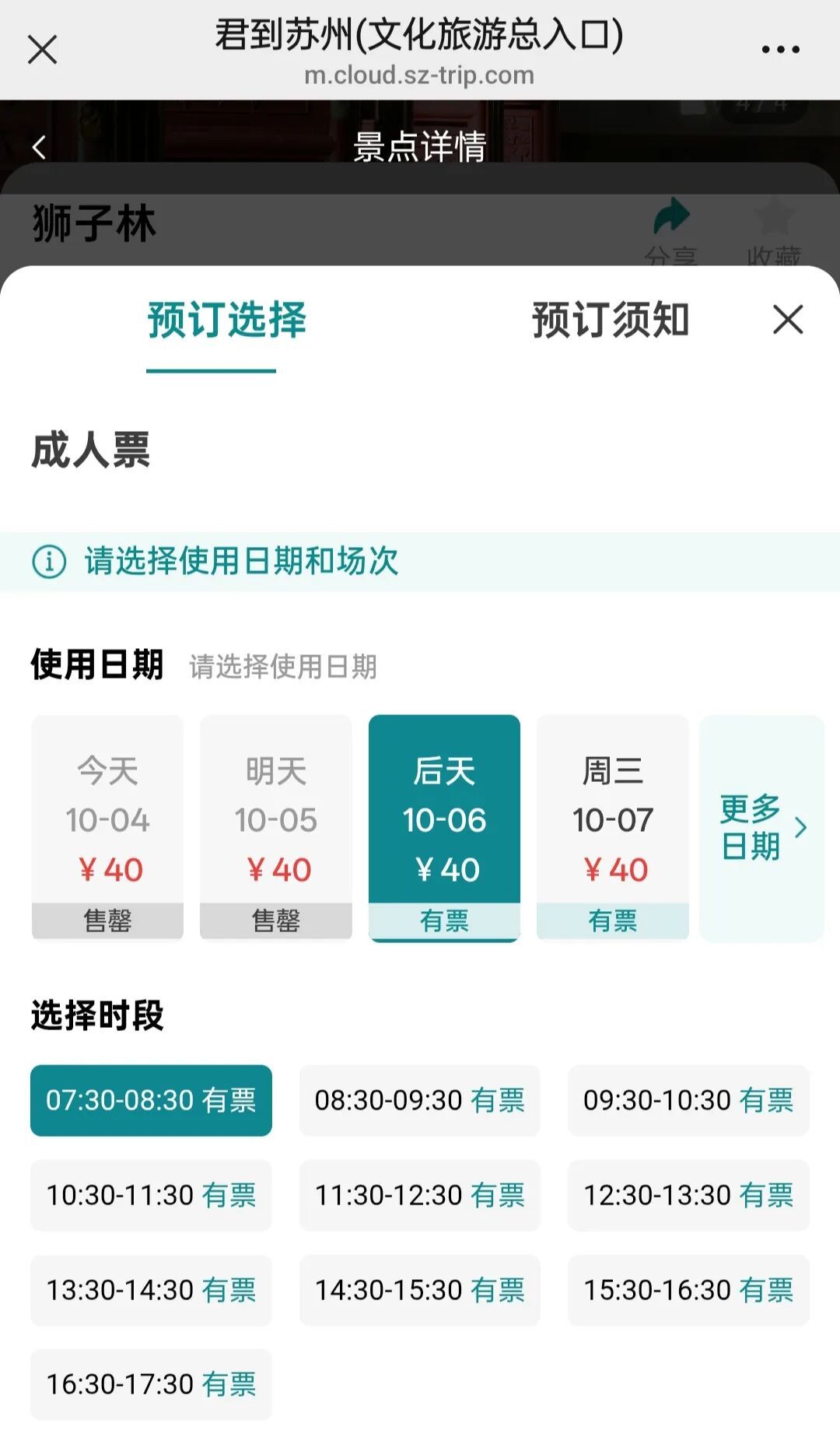Select the 10:30-11:30 time slot
The height and width of the screenshot is (1441, 840).
click(151, 1195)
